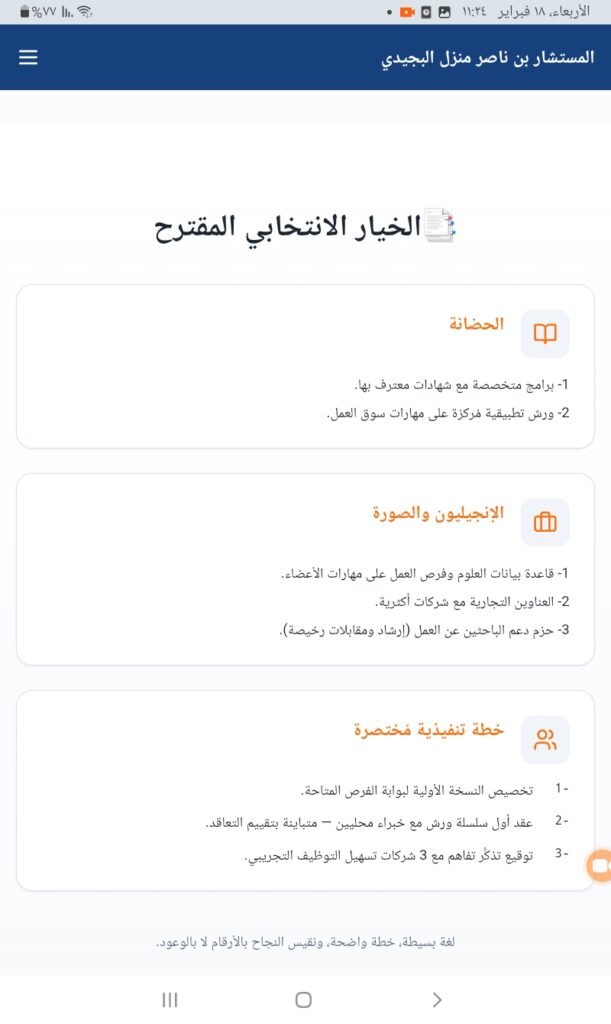
Task: Go back using system navigation bar
Action: (436, 999)
